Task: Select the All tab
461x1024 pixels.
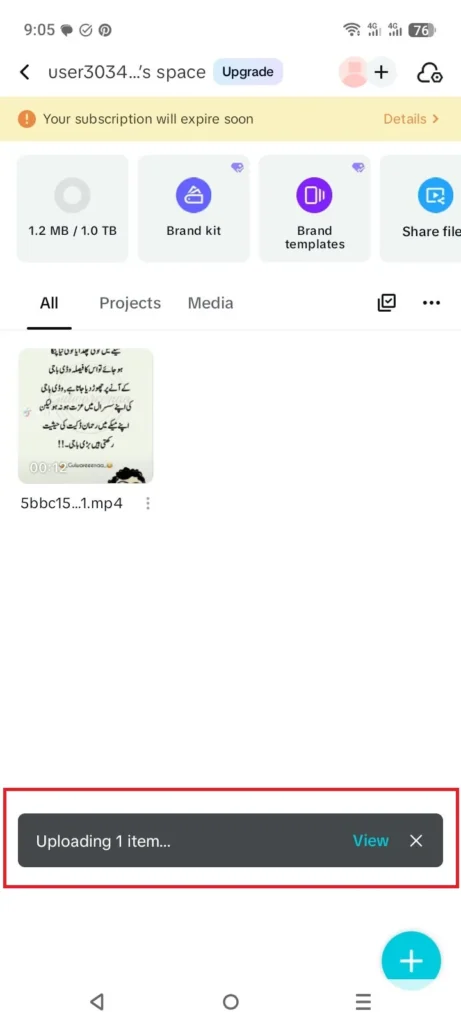Action: pos(49,303)
